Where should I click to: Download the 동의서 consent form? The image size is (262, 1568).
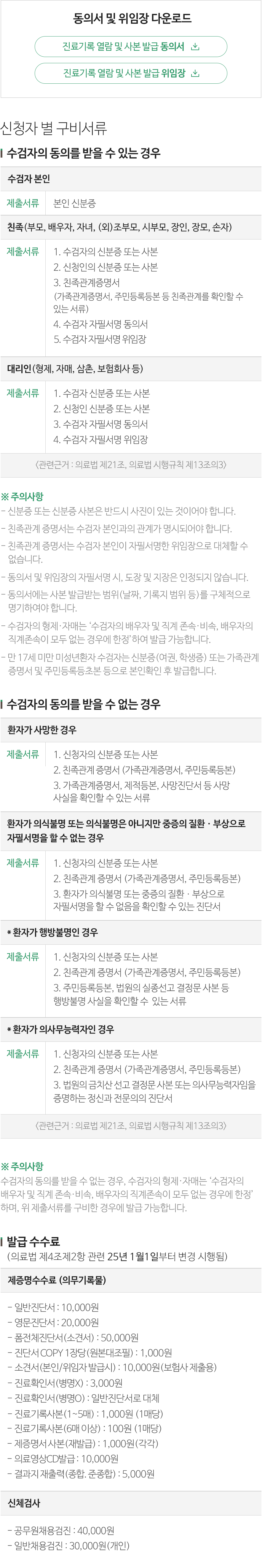coord(131,46)
